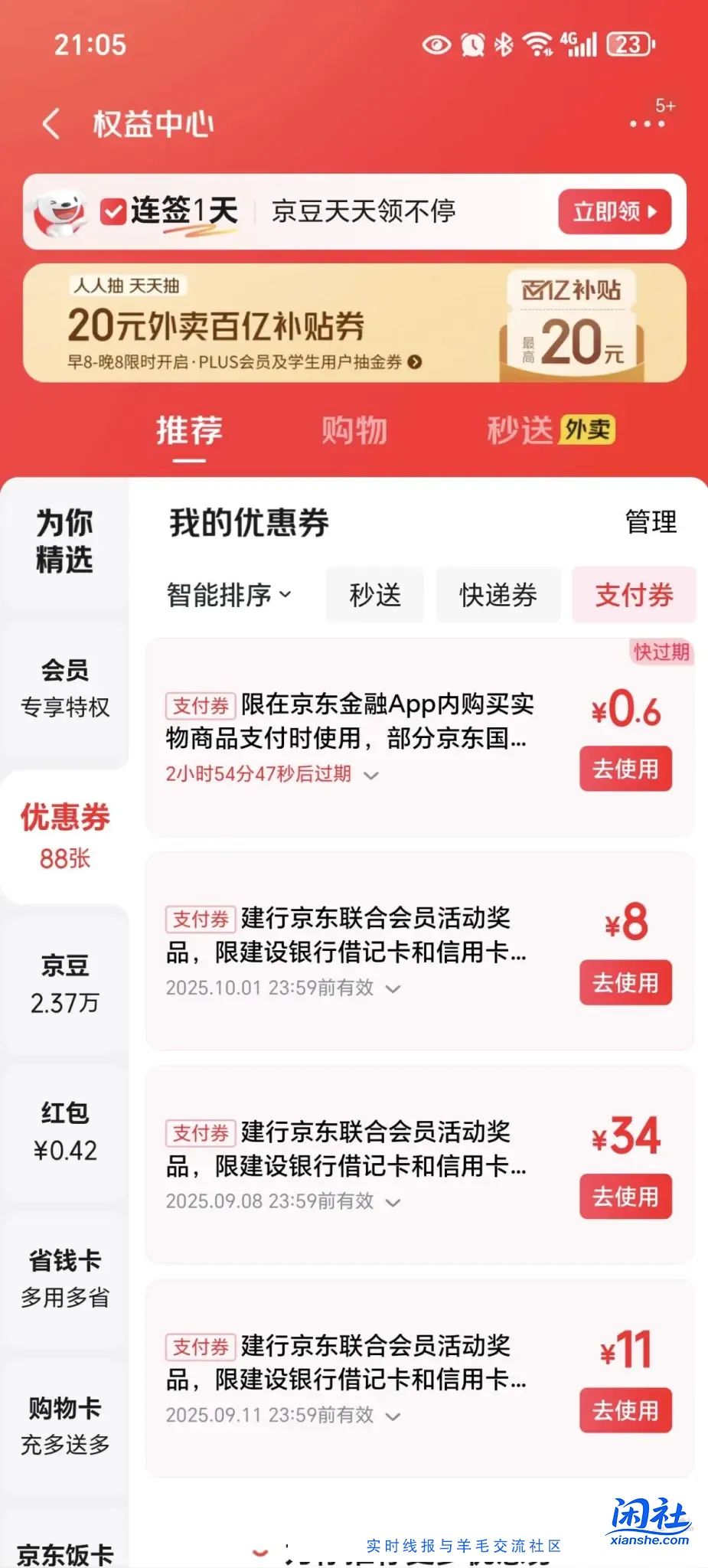Viewport: 708px width, 1568px height.
Task: Tap the arrow icon inside 立即领 button
Action: point(652,212)
